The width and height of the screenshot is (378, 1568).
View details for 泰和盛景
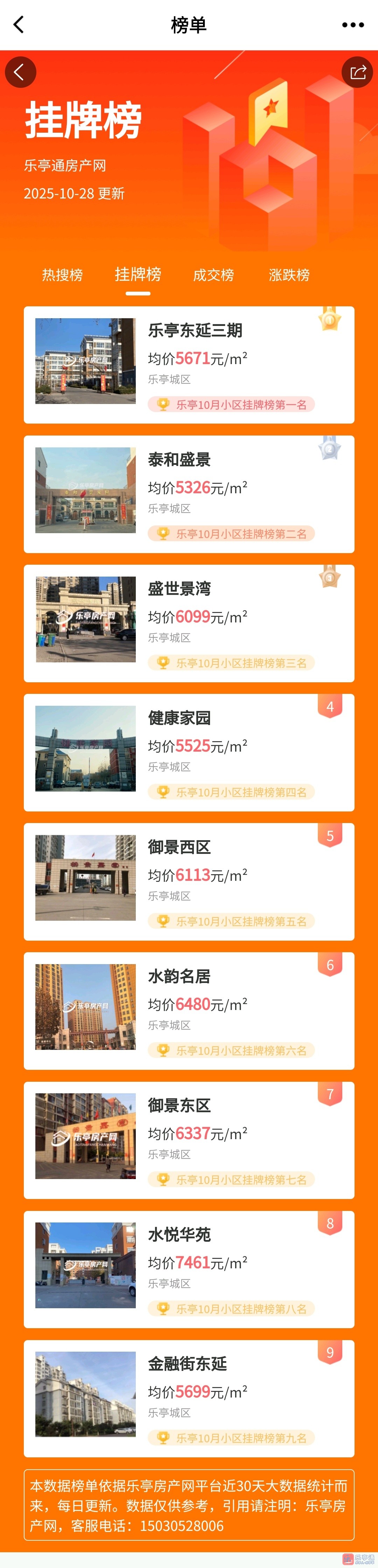click(189, 494)
